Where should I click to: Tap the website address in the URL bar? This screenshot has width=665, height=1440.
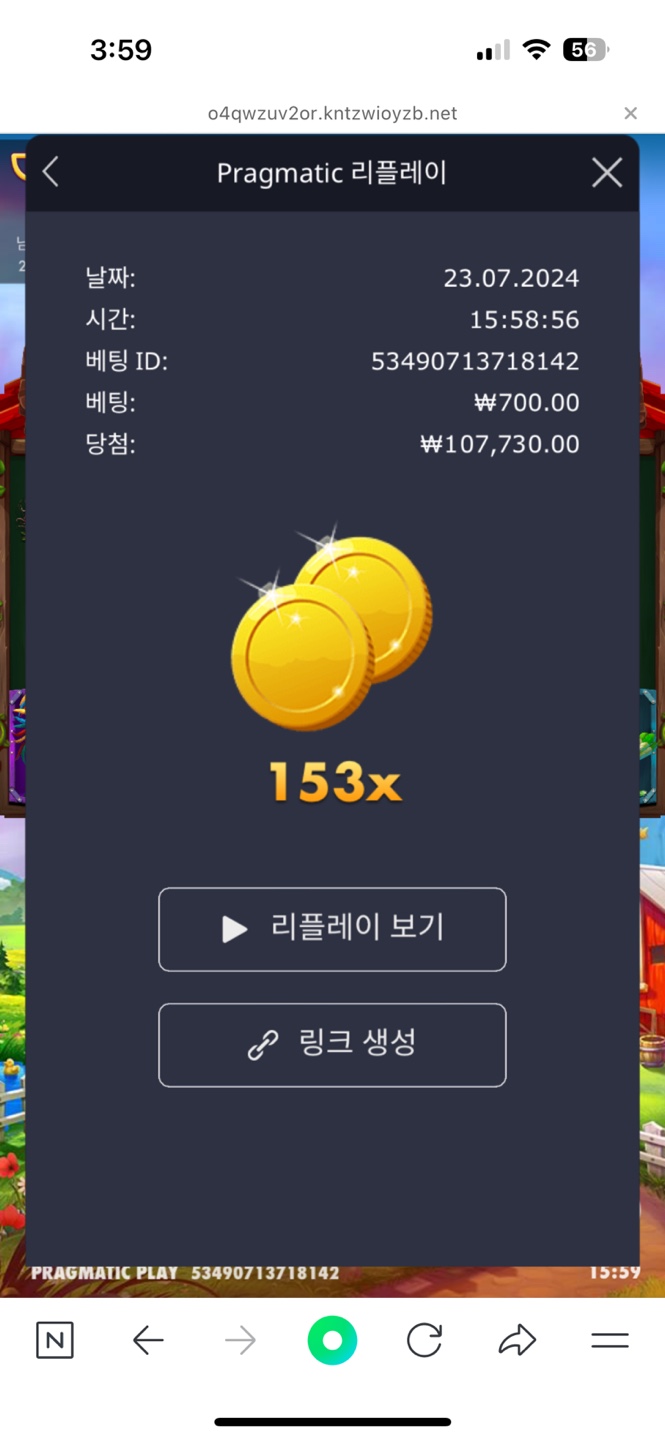332,113
